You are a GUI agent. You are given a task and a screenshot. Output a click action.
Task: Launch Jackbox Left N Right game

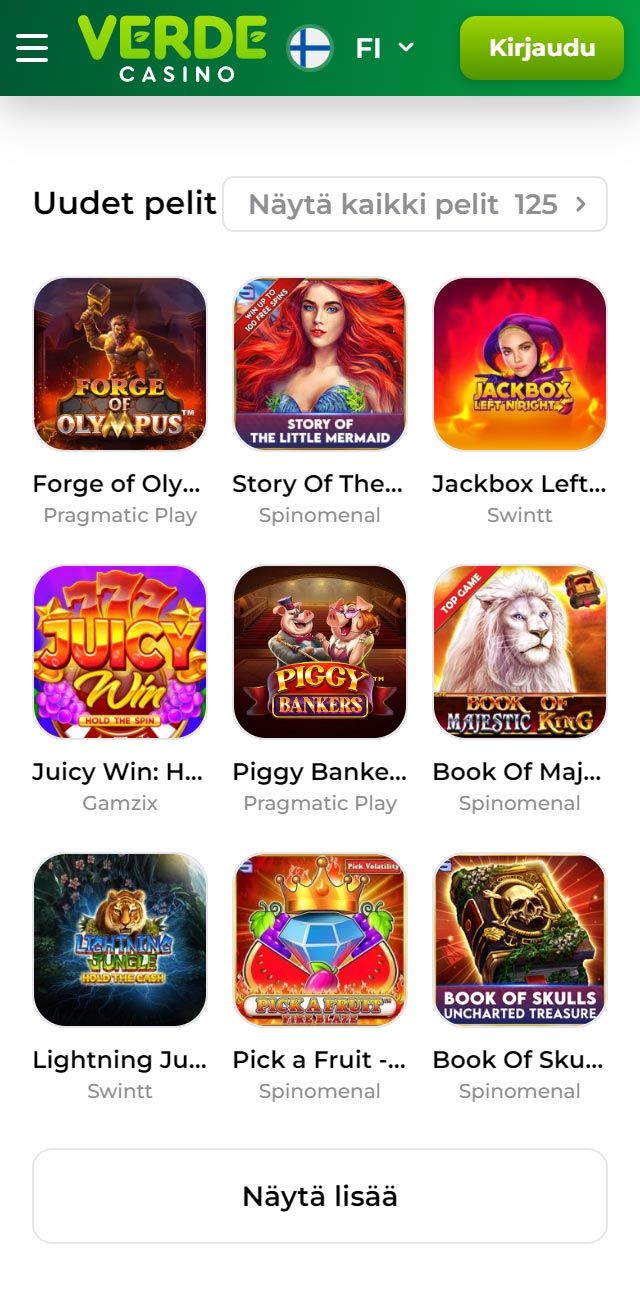520,364
